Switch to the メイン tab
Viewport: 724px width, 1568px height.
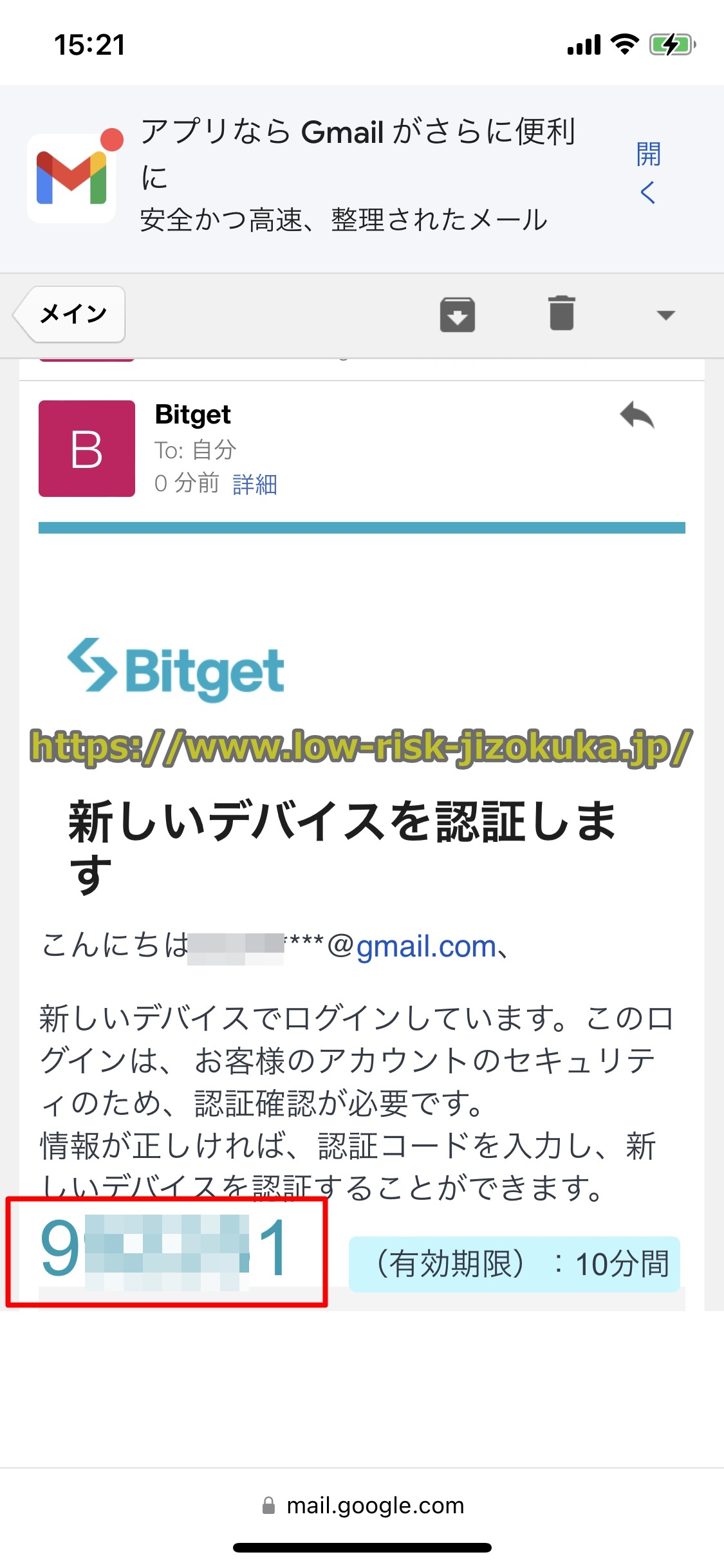point(72,315)
